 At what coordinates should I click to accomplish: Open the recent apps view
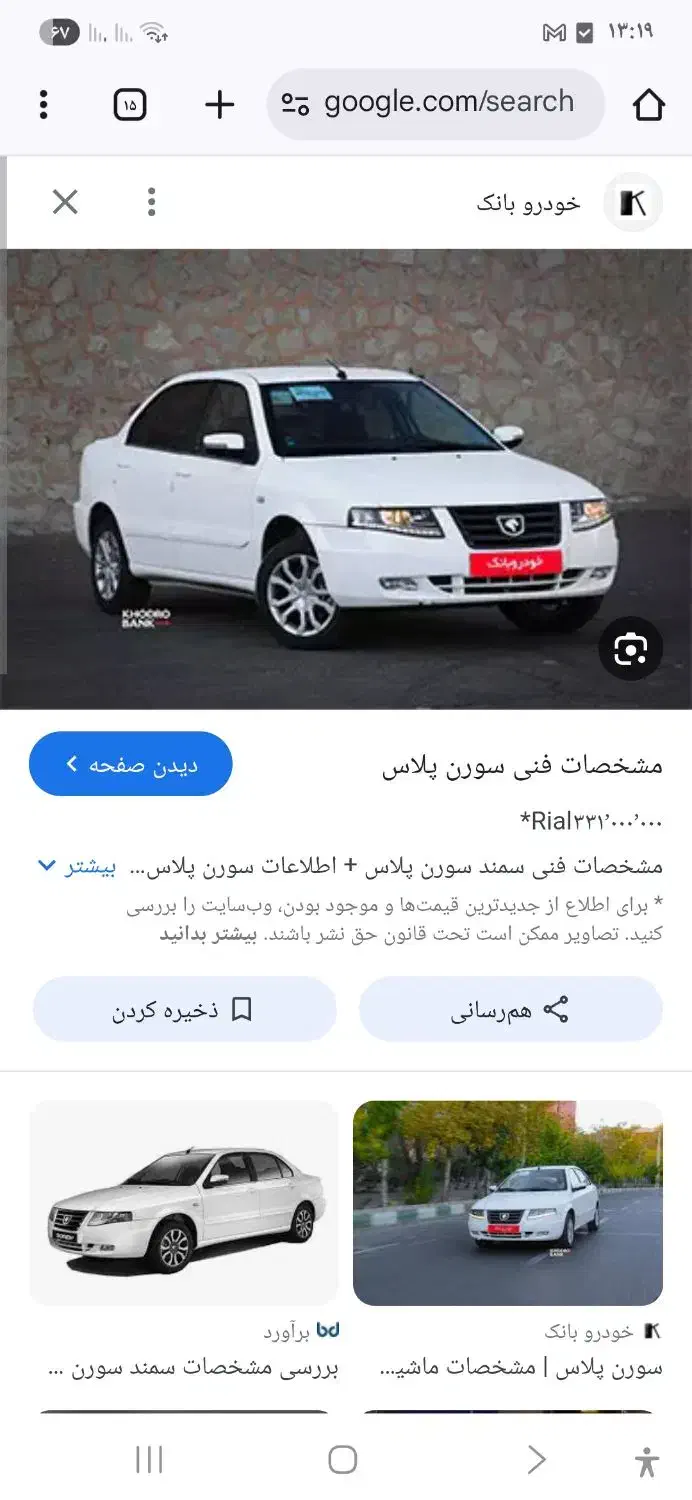(149, 1460)
